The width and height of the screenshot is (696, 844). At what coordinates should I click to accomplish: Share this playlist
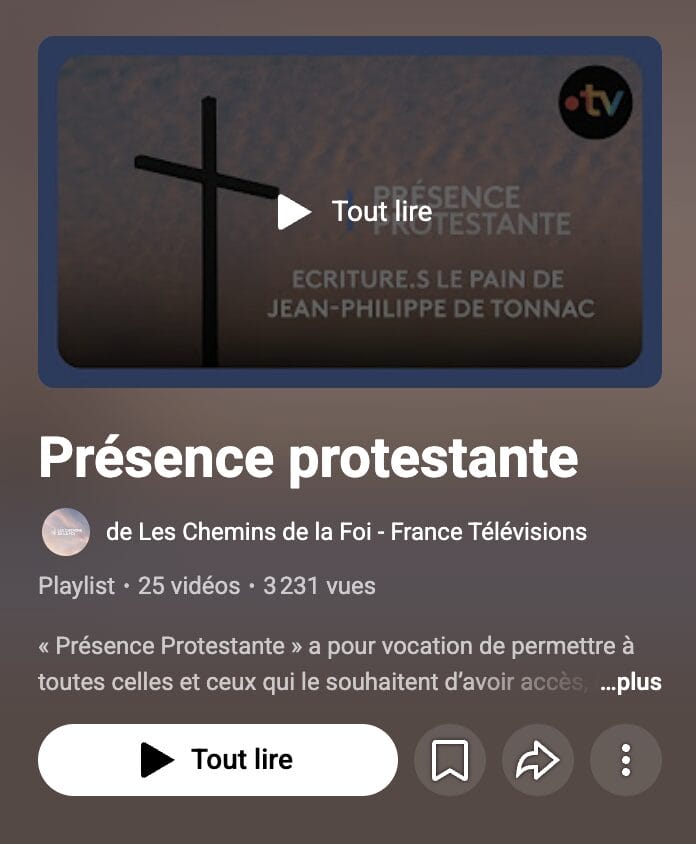point(538,760)
